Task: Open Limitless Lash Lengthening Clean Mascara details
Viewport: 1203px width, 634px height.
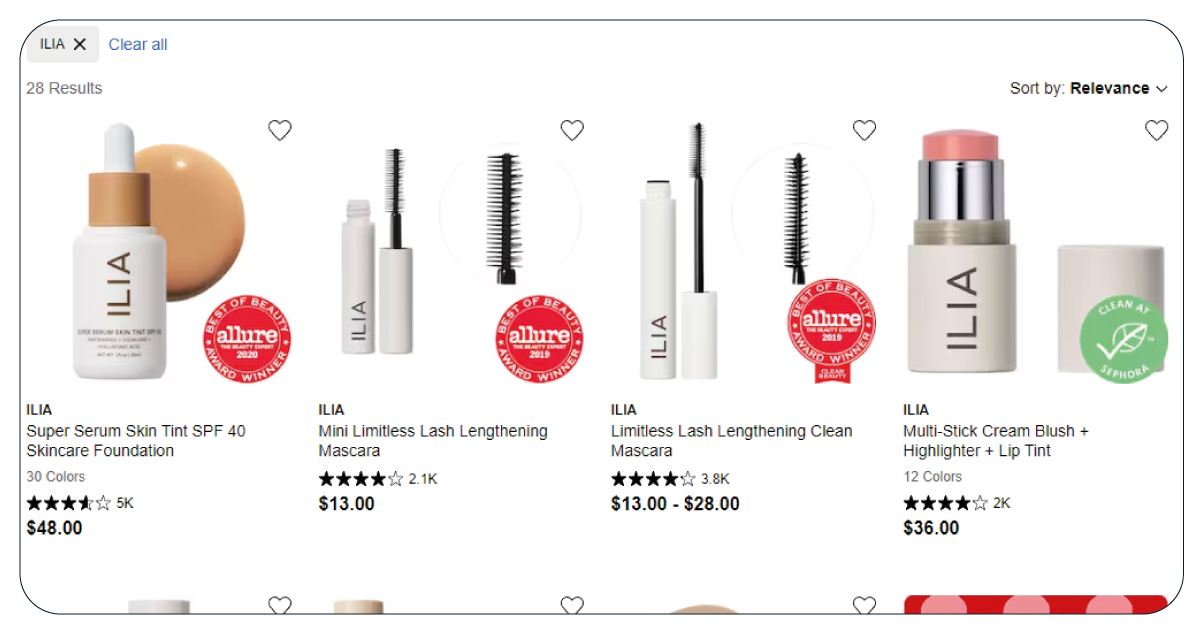Action: coord(731,441)
